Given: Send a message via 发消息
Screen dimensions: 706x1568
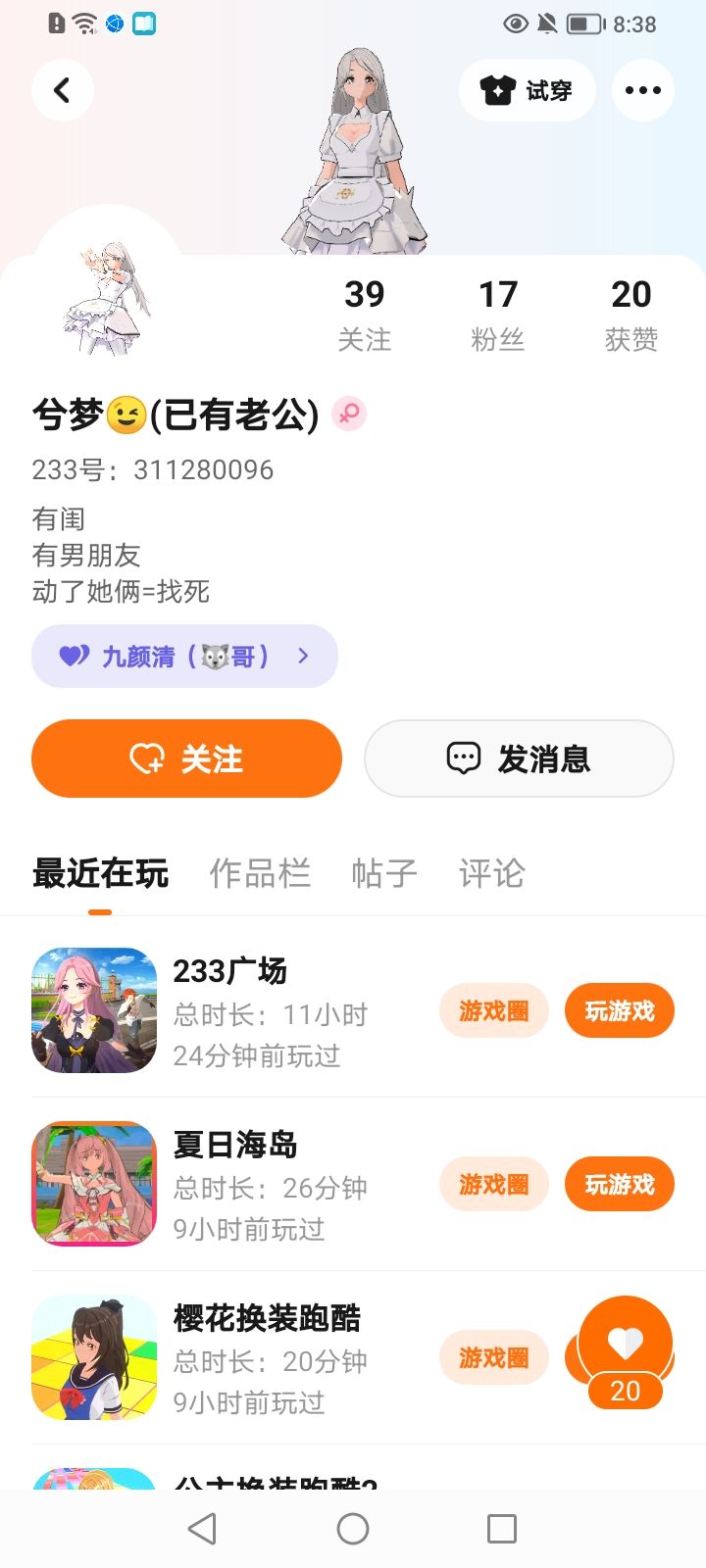Looking at the screenshot, I should [x=519, y=759].
